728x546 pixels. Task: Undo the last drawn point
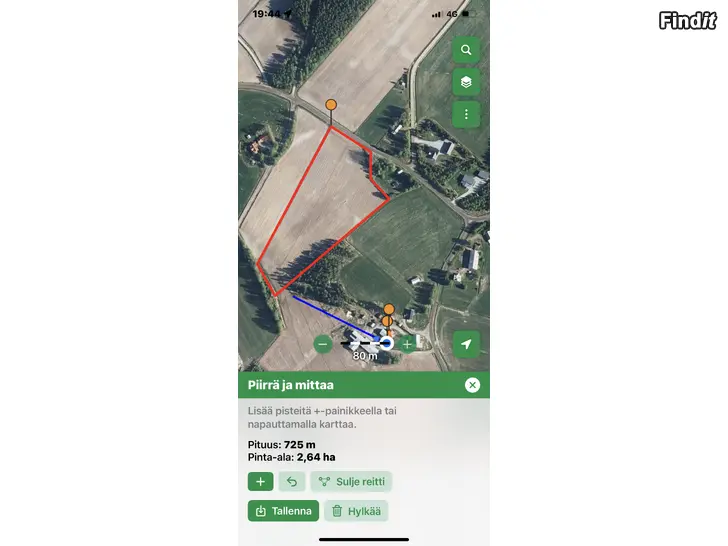coord(292,481)
